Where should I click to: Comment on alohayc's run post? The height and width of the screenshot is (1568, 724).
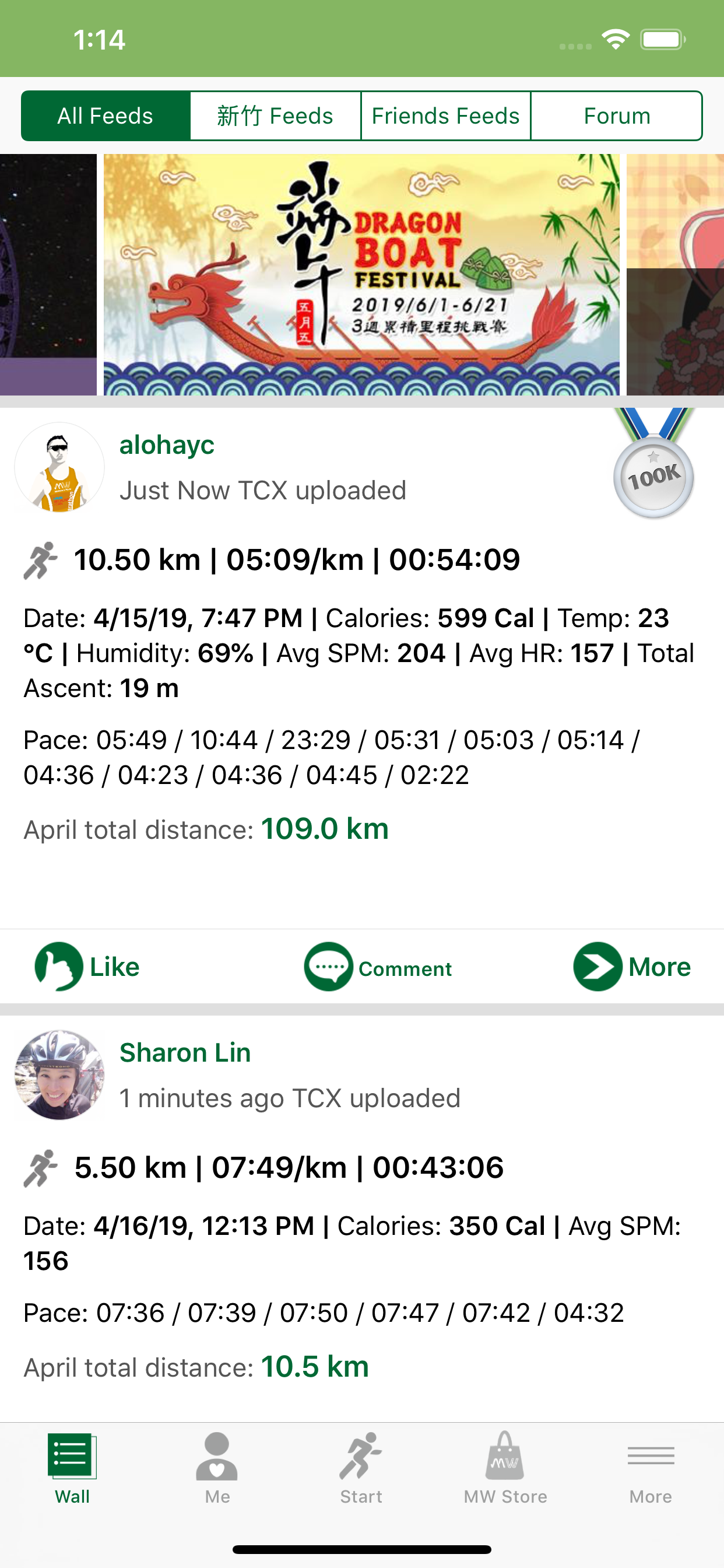(378, 967)
